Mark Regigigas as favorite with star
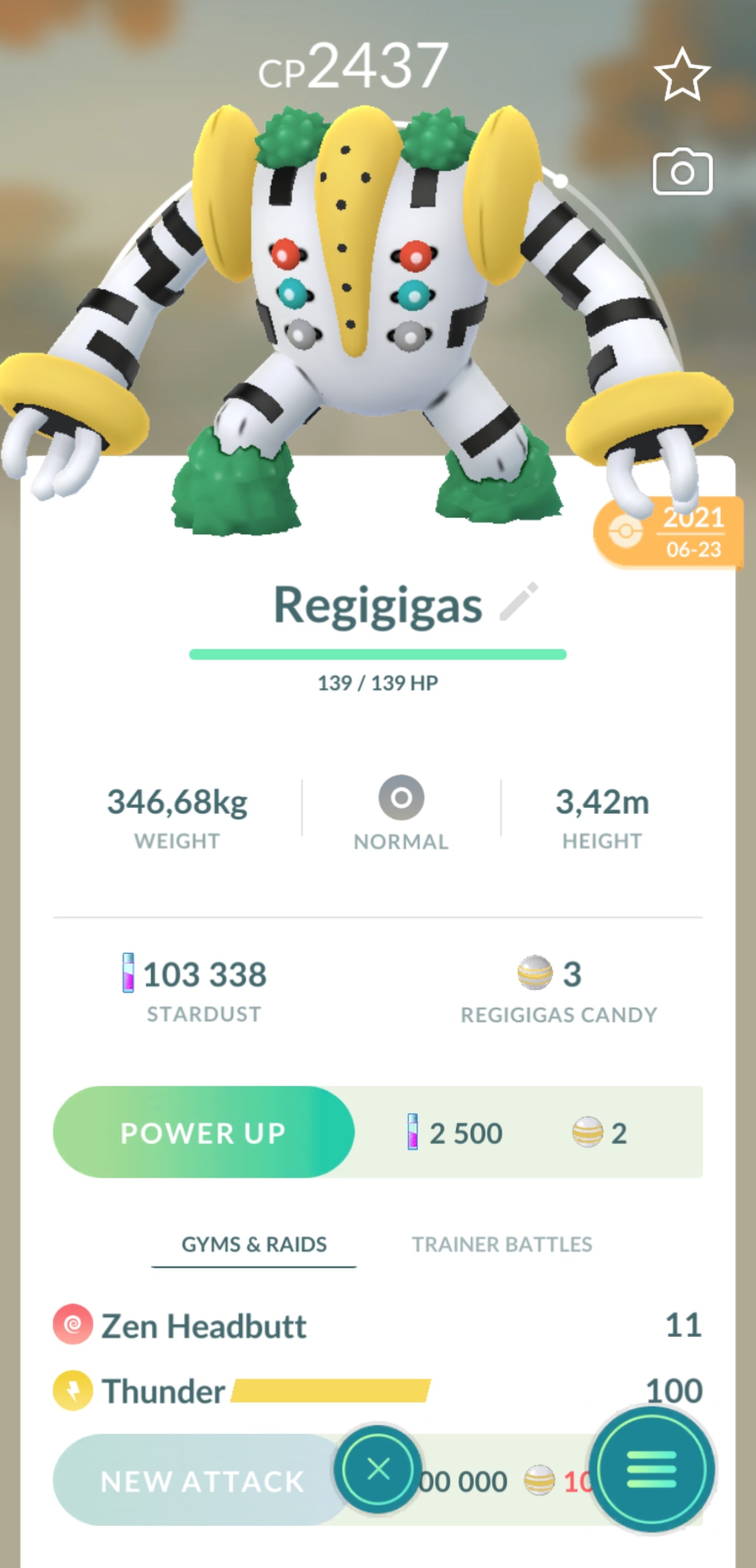The height and width of the screenshot is (1568, 756). coord(681,75)
